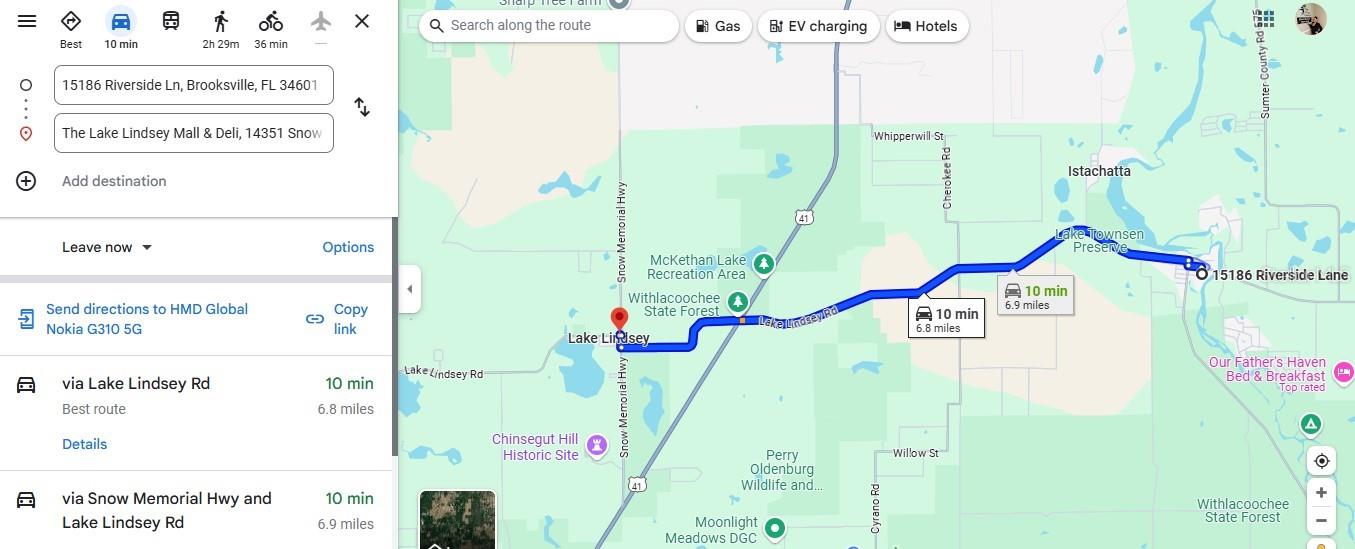Open route Options
The height and width of the screenshot is (549, 1355).
click(348, 247)
